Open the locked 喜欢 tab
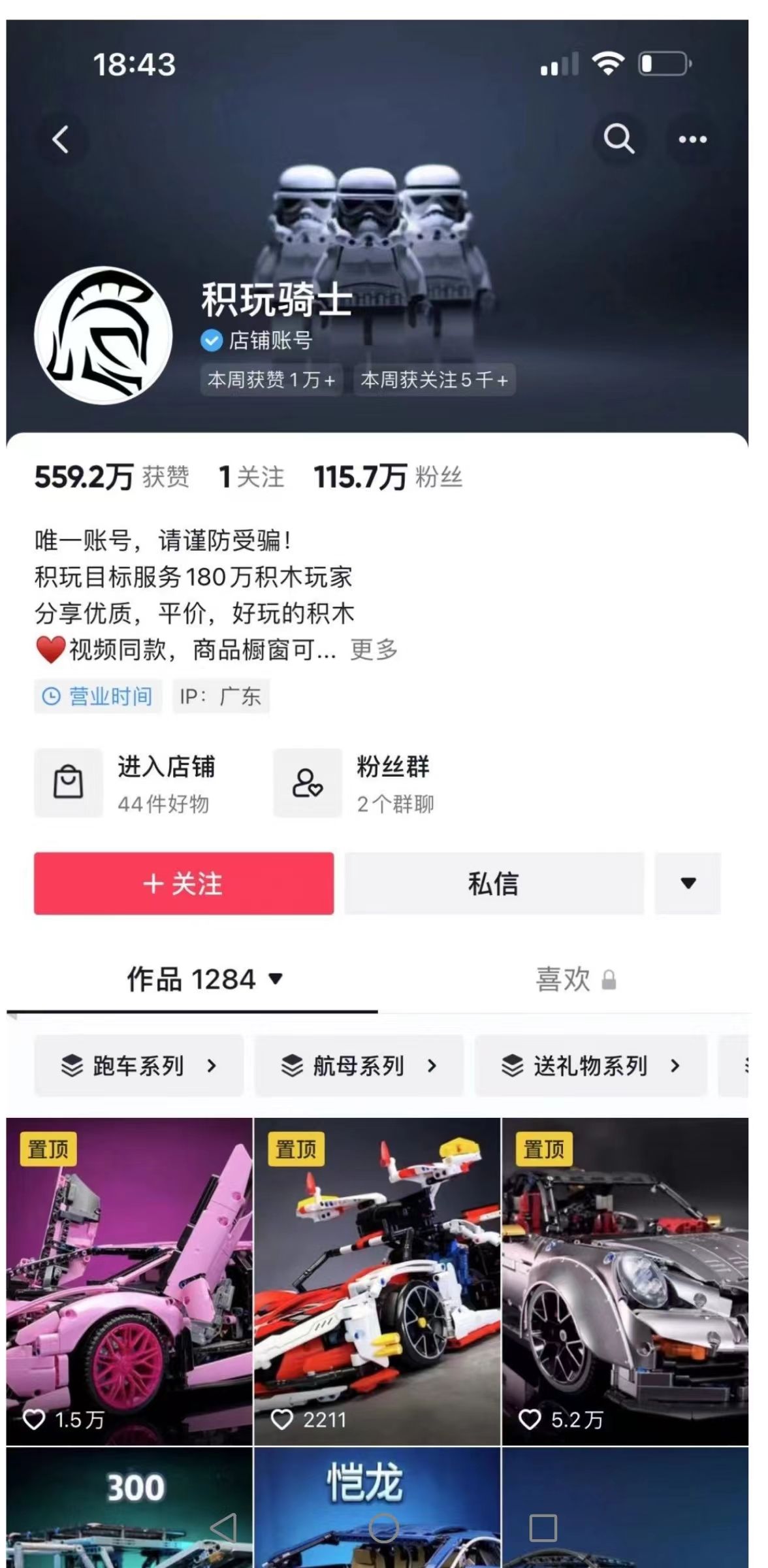 coord(579,979)
